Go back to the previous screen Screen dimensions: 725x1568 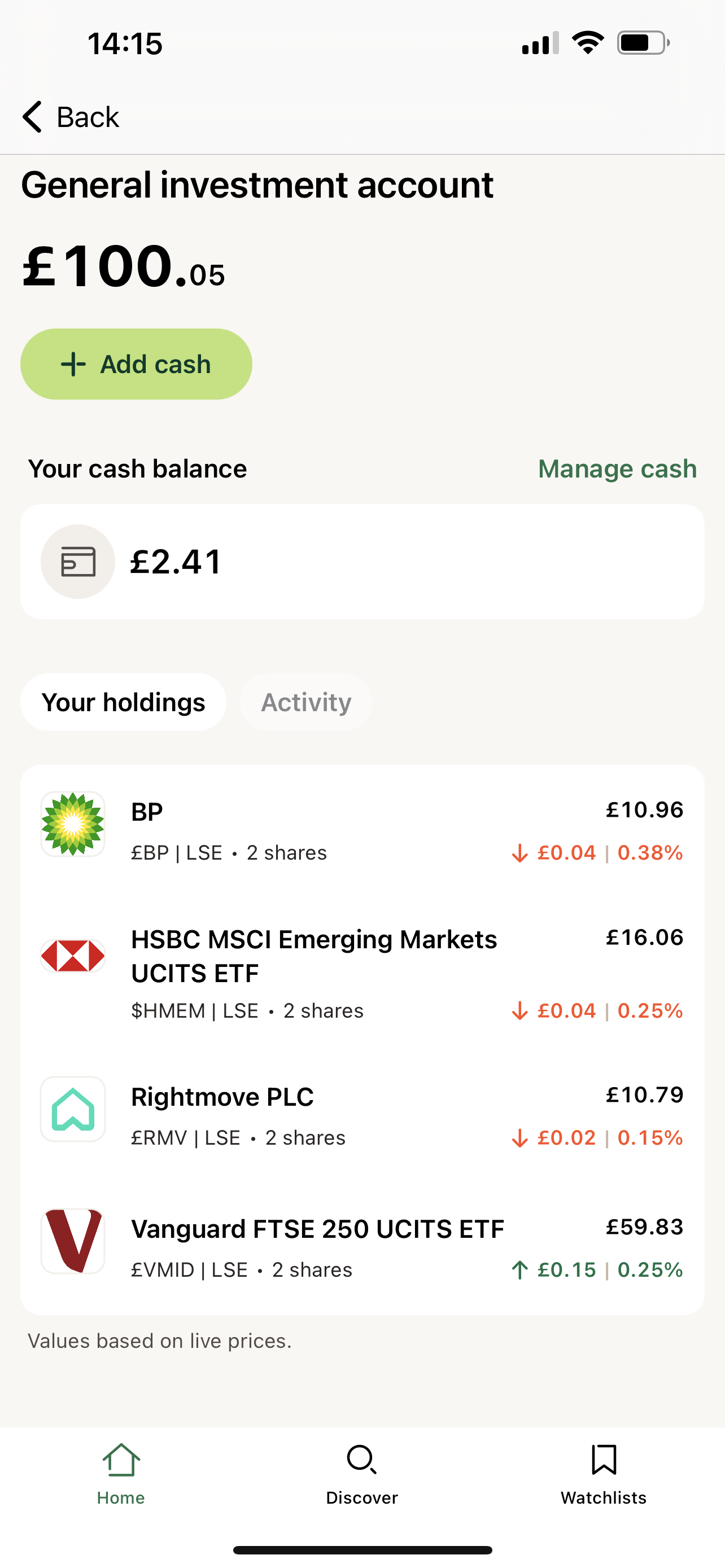pos(71,116)
